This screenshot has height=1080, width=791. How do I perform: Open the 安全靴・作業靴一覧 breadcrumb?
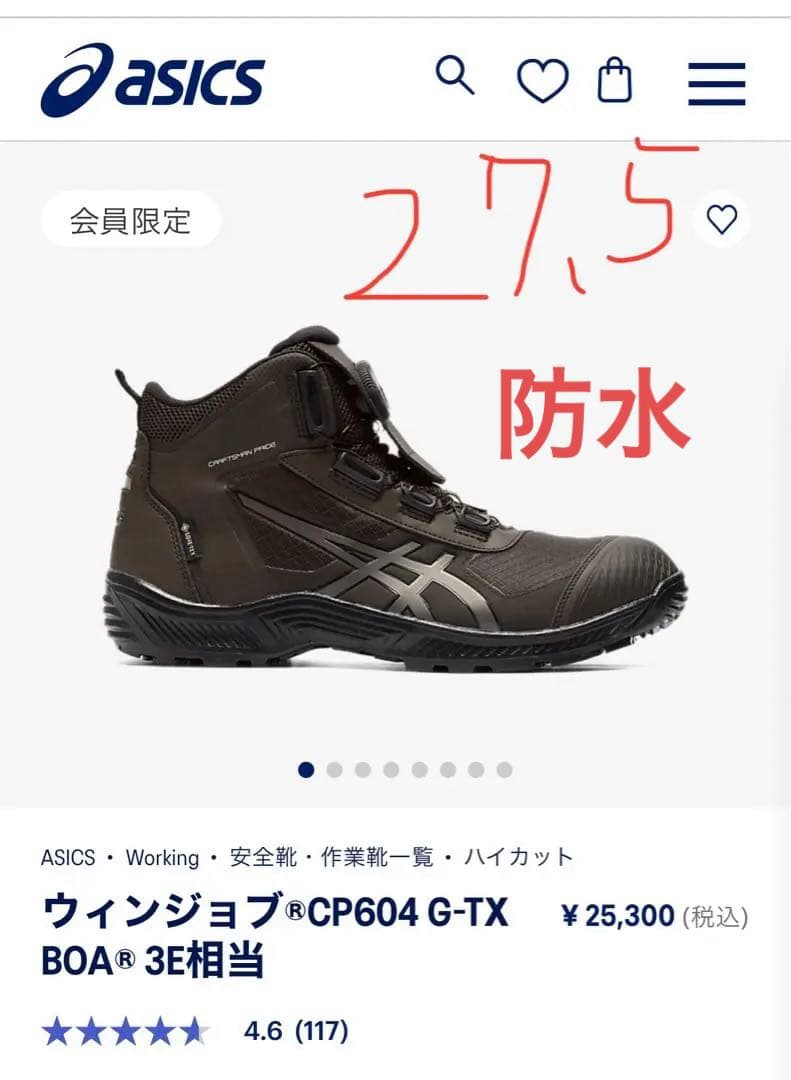[332, 857]
